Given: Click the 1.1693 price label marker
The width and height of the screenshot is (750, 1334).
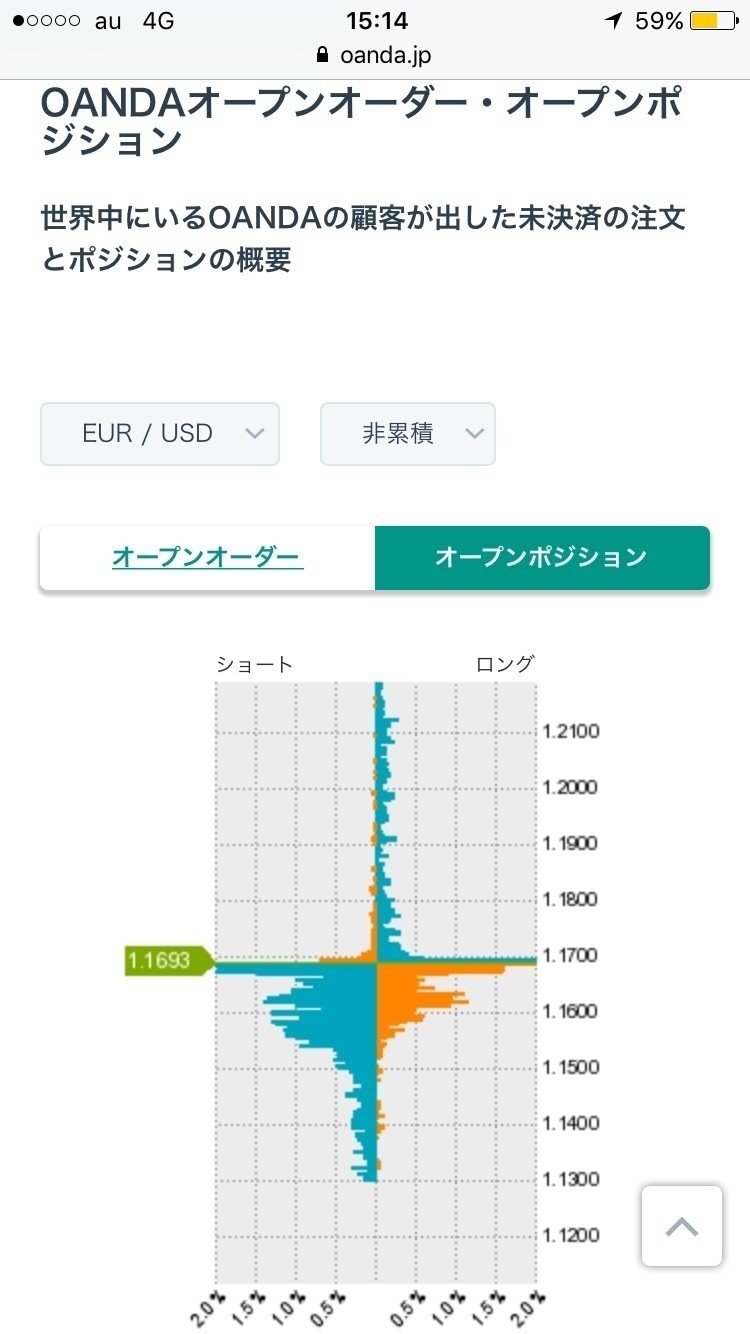Looking at the screenshot, I should (x=163, y=959).
